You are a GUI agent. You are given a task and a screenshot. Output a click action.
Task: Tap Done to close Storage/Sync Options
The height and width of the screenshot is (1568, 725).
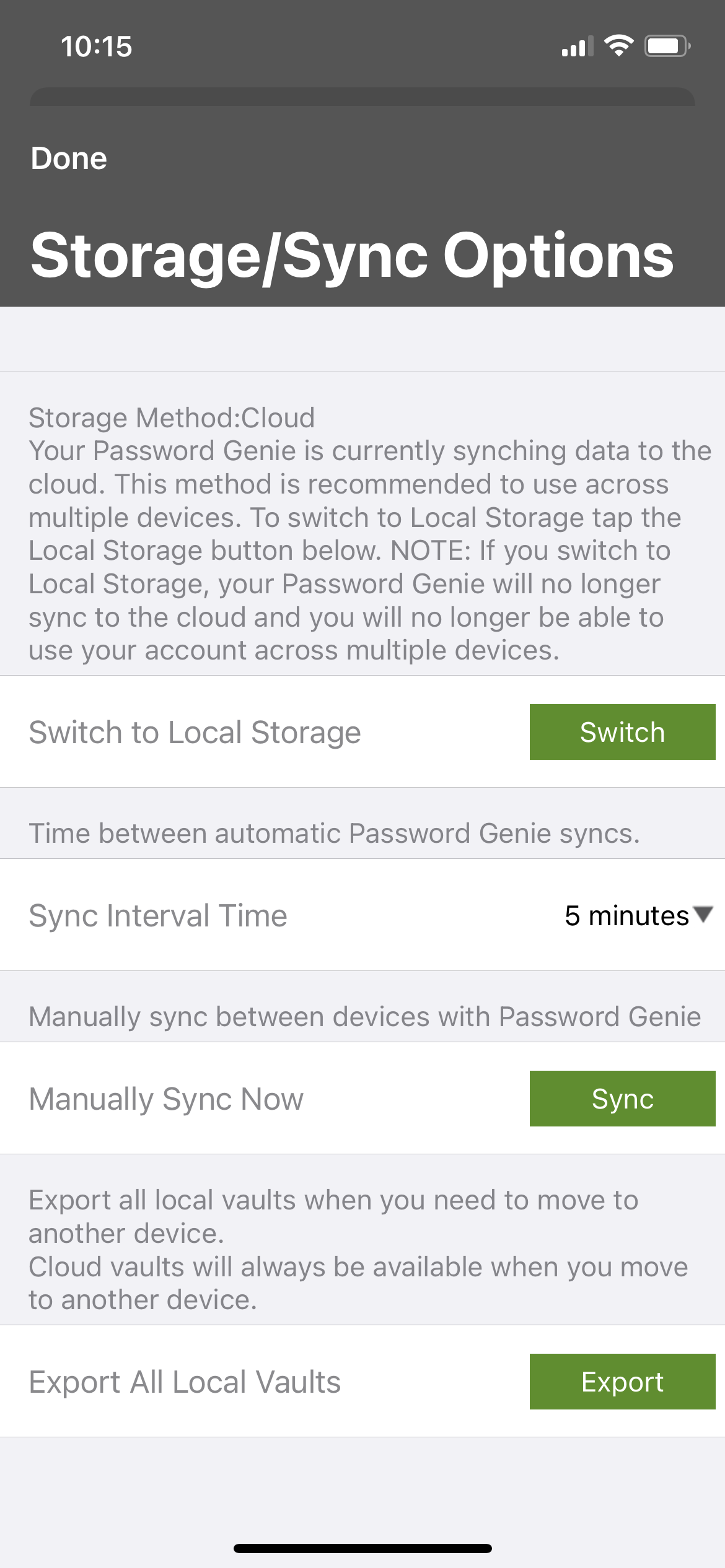(69, 159)
